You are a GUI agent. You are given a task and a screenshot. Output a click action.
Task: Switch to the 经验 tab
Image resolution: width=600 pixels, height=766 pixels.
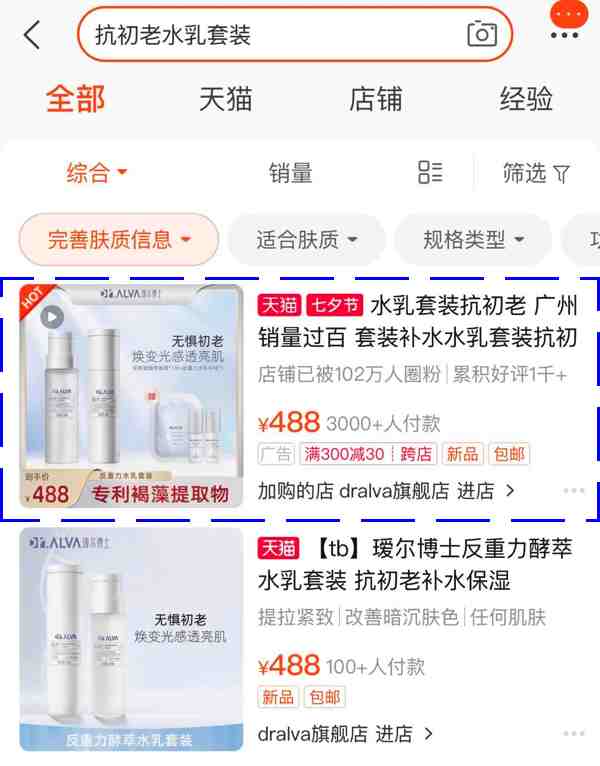click(526, 99)
